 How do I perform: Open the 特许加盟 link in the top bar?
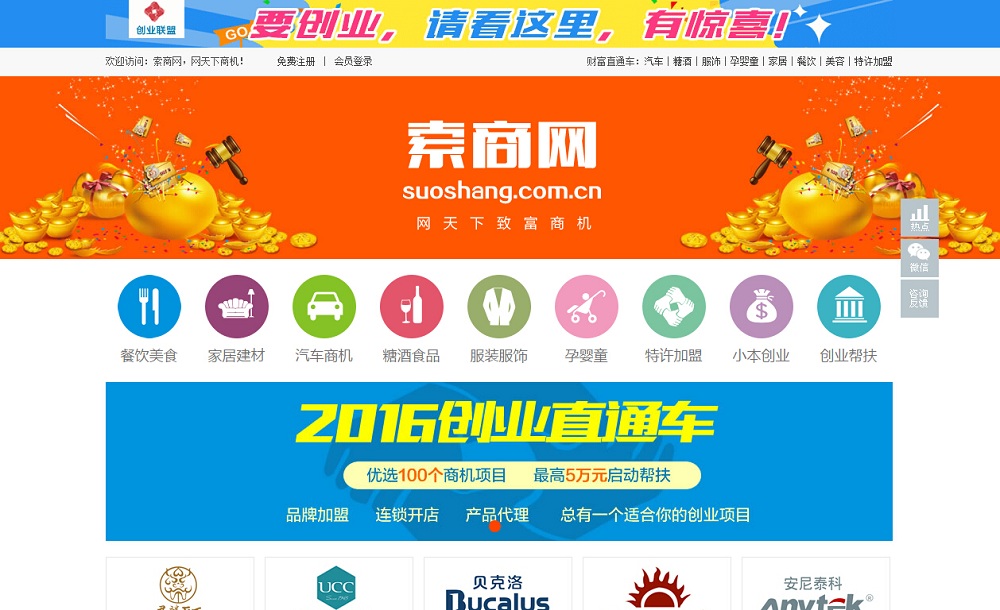[872, 61]
